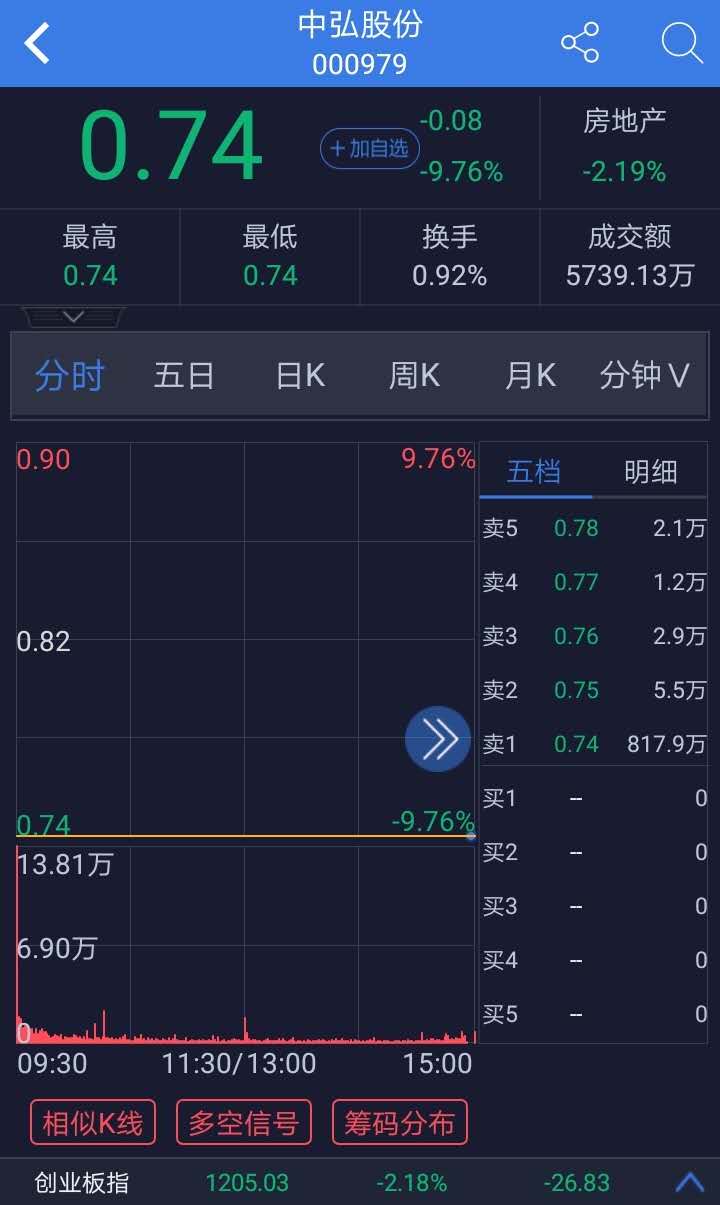This screenshot has width=720, height=1205.
Task: Show the 日K chart
Action: tap(300, 376)
